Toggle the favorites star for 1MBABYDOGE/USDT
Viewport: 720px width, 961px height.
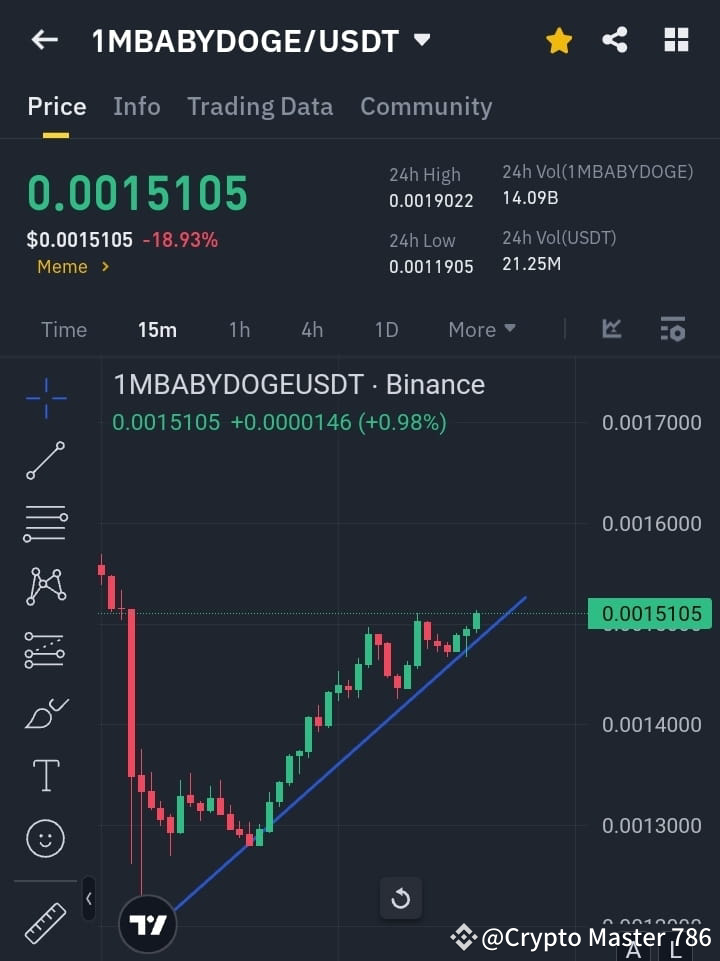[558, 40]
